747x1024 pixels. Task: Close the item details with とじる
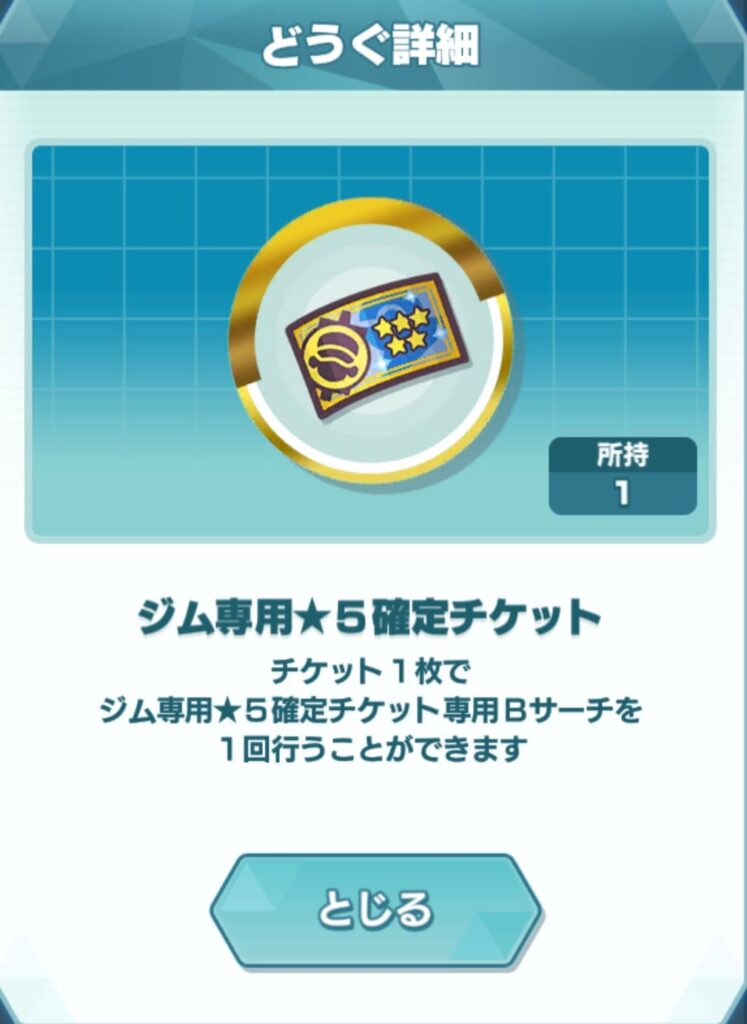(375, 909)
